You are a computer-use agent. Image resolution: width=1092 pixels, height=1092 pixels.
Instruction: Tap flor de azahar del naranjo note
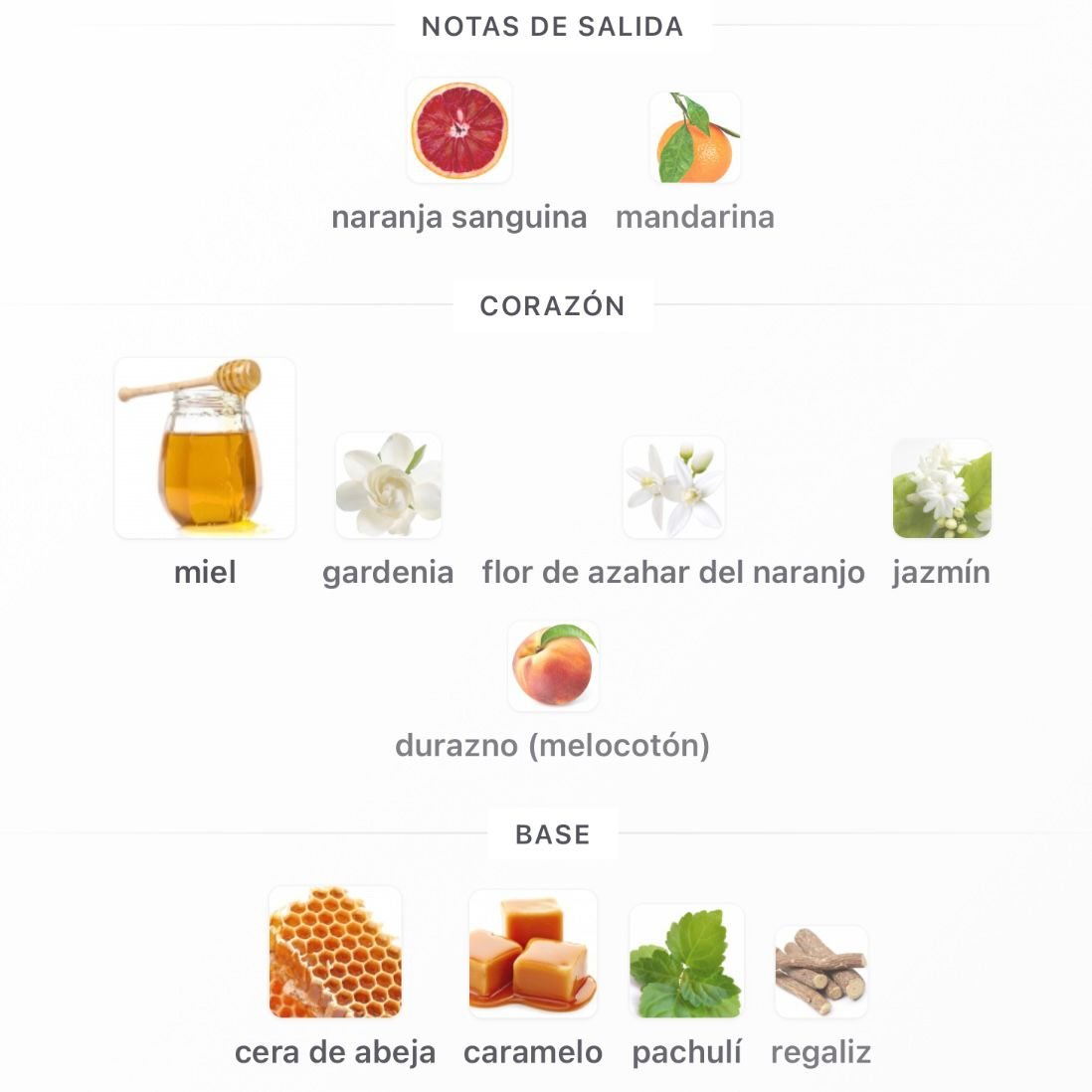673,487
